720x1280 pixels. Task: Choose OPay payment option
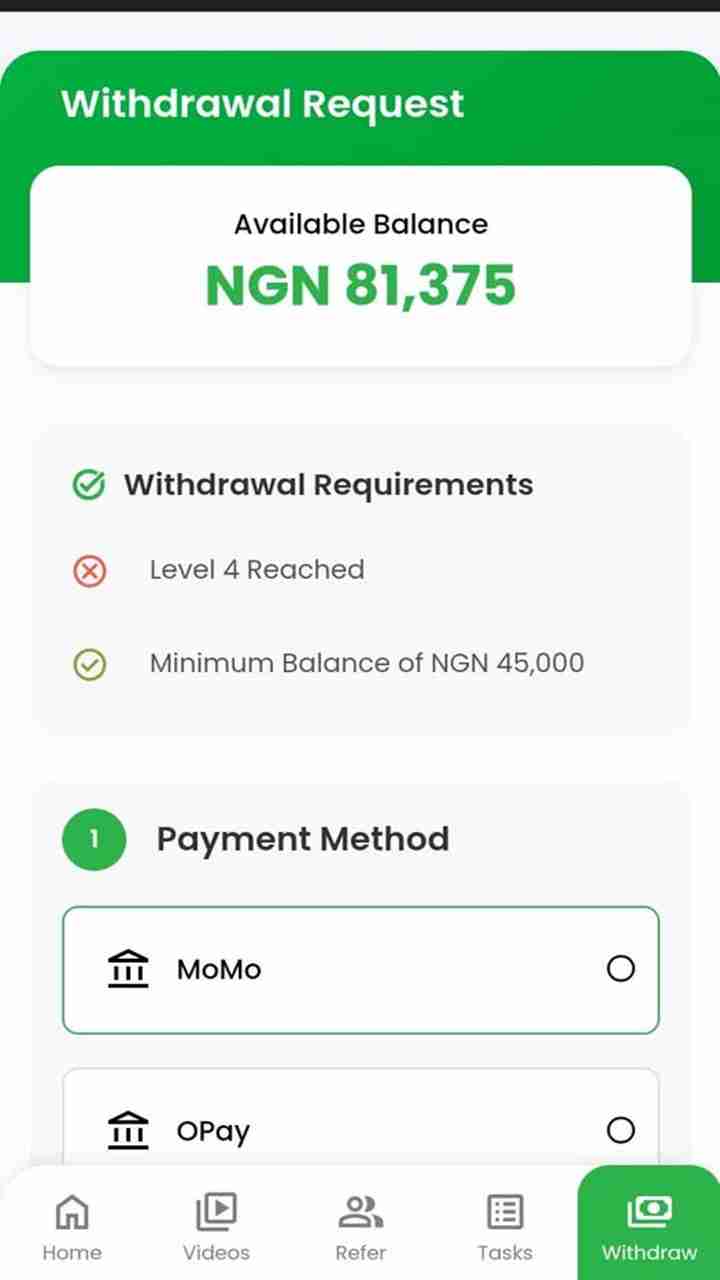tap(360, 1129)
